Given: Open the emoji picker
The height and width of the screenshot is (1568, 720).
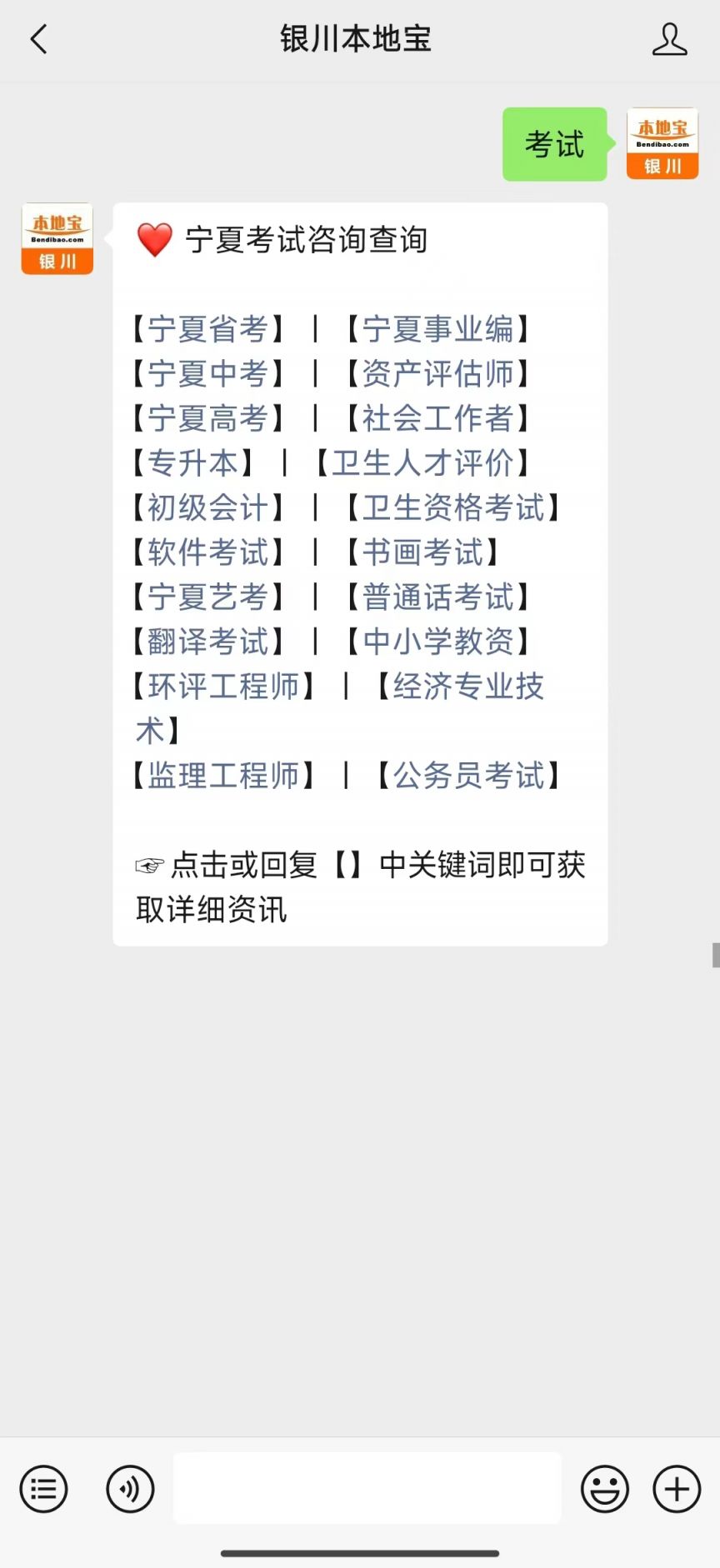Looking at the screenshot, I should pos(605,1489).
